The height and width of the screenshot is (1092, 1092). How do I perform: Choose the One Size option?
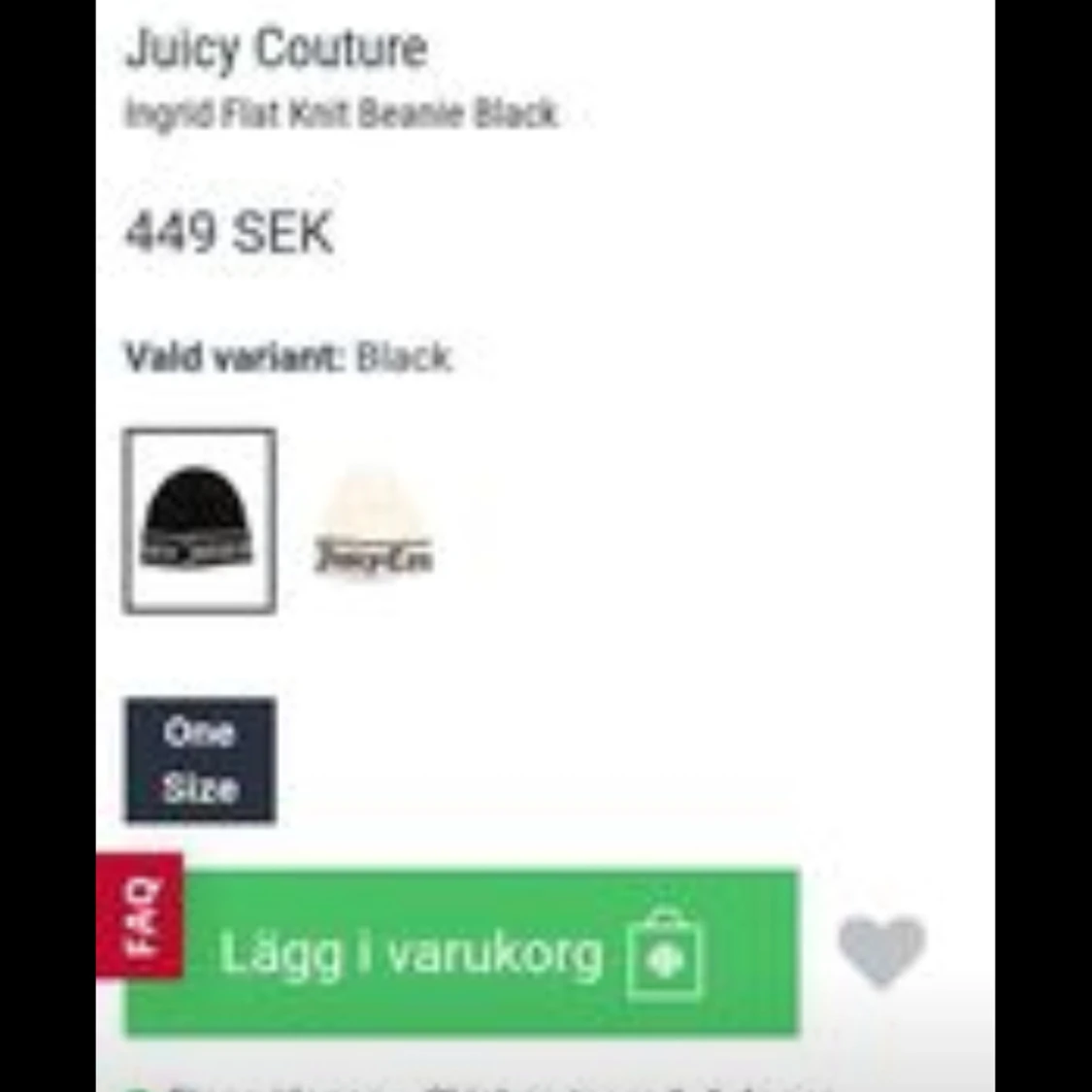coord(200,760)
